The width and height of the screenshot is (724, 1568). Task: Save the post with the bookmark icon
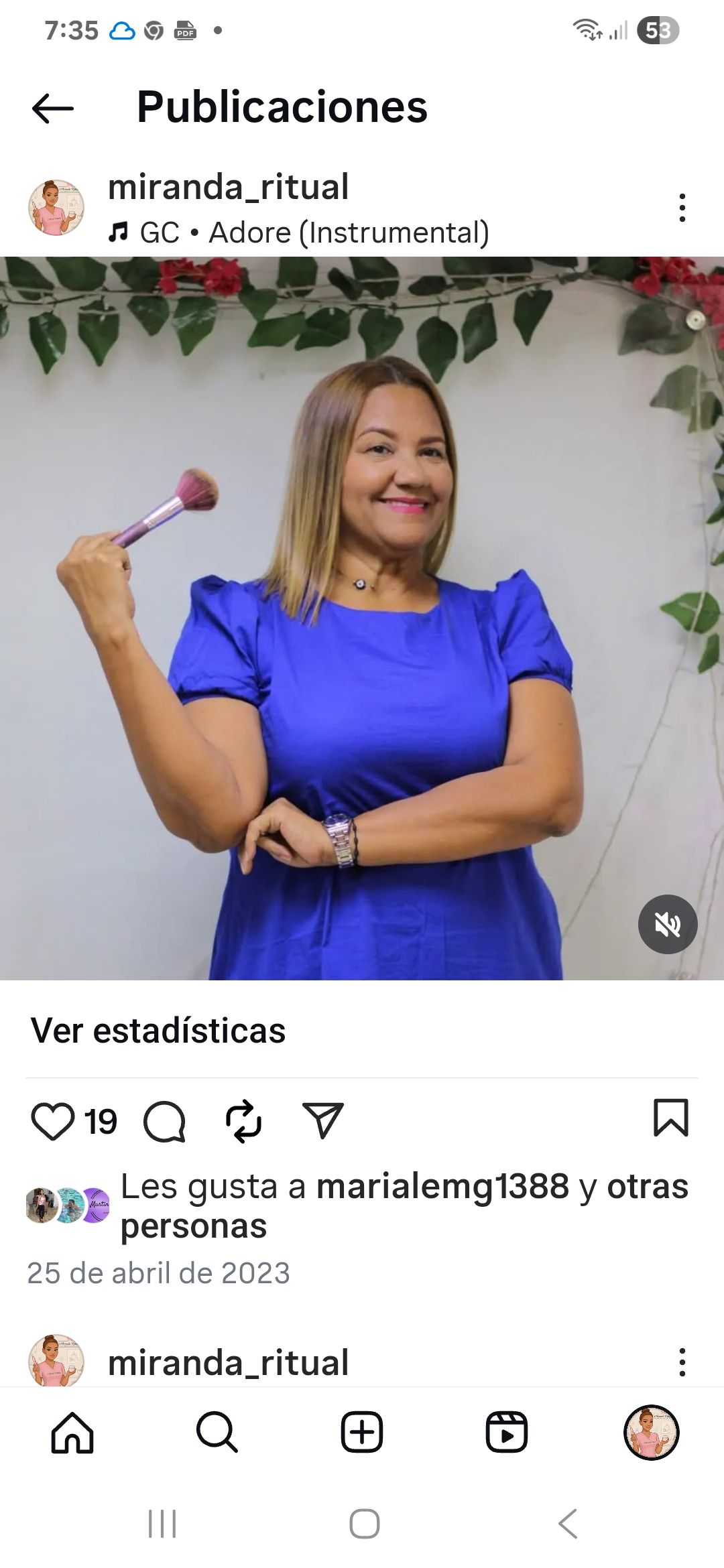tap(670, 1118)
